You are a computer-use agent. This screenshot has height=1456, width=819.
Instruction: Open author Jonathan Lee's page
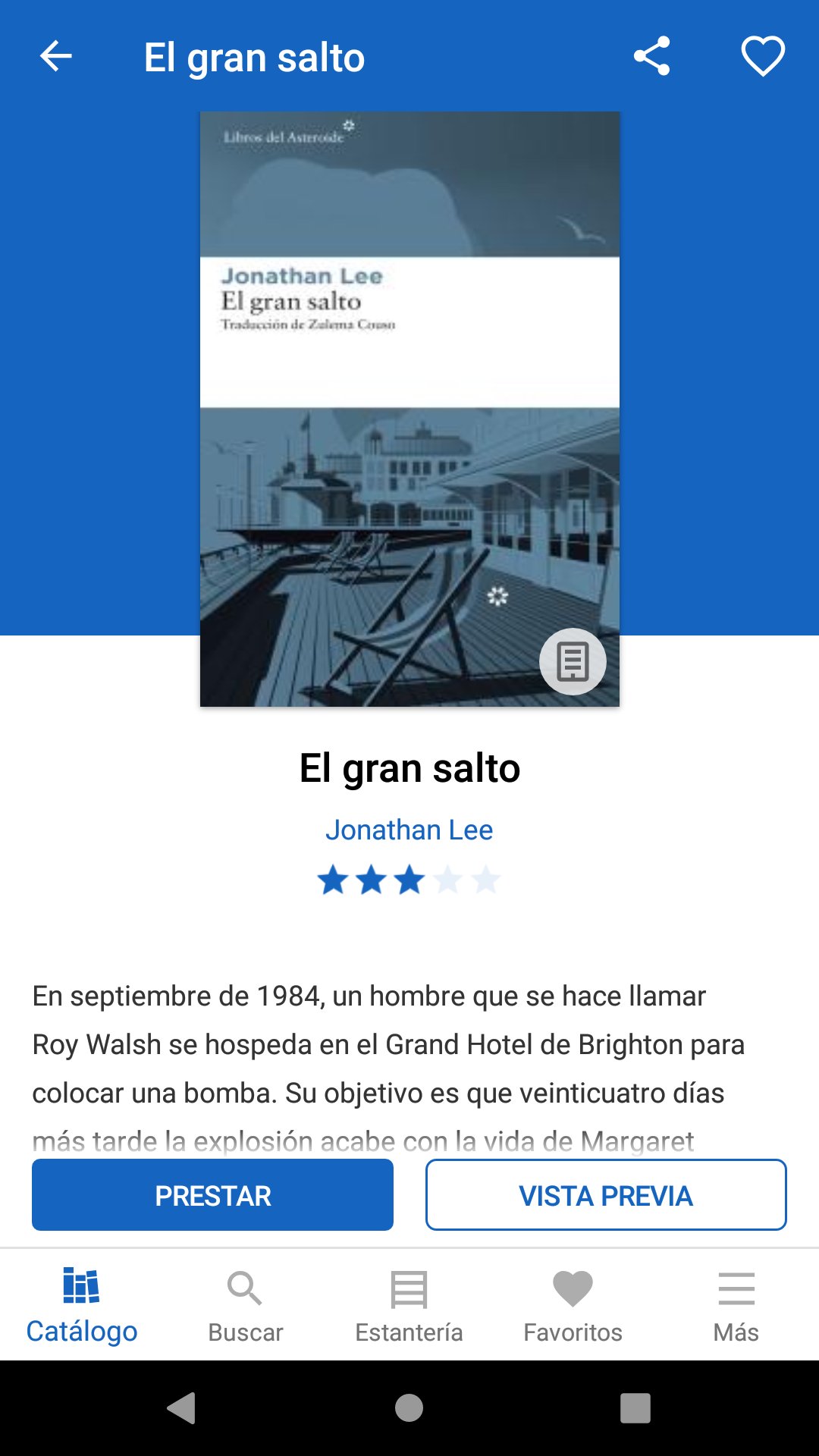click(x=409, y=830)
